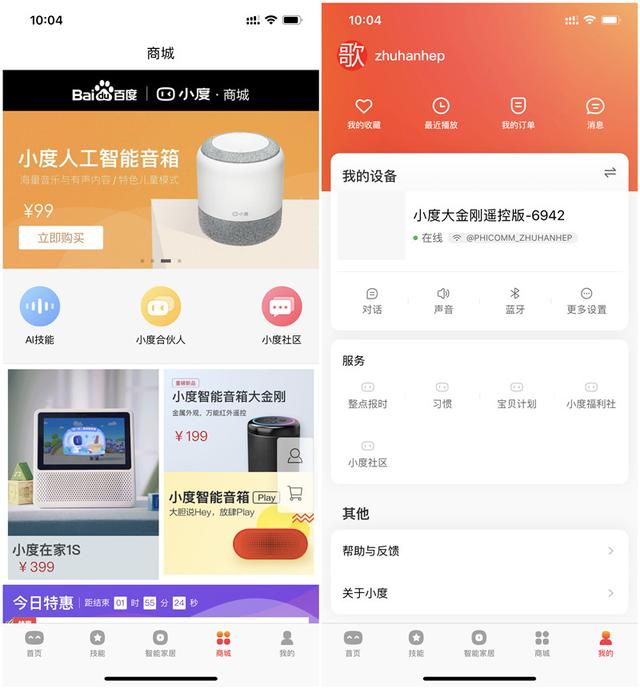Screen dimensions: 640x689
Task: Open the 消息 messages icon
Action: click(x=595, y=114)
